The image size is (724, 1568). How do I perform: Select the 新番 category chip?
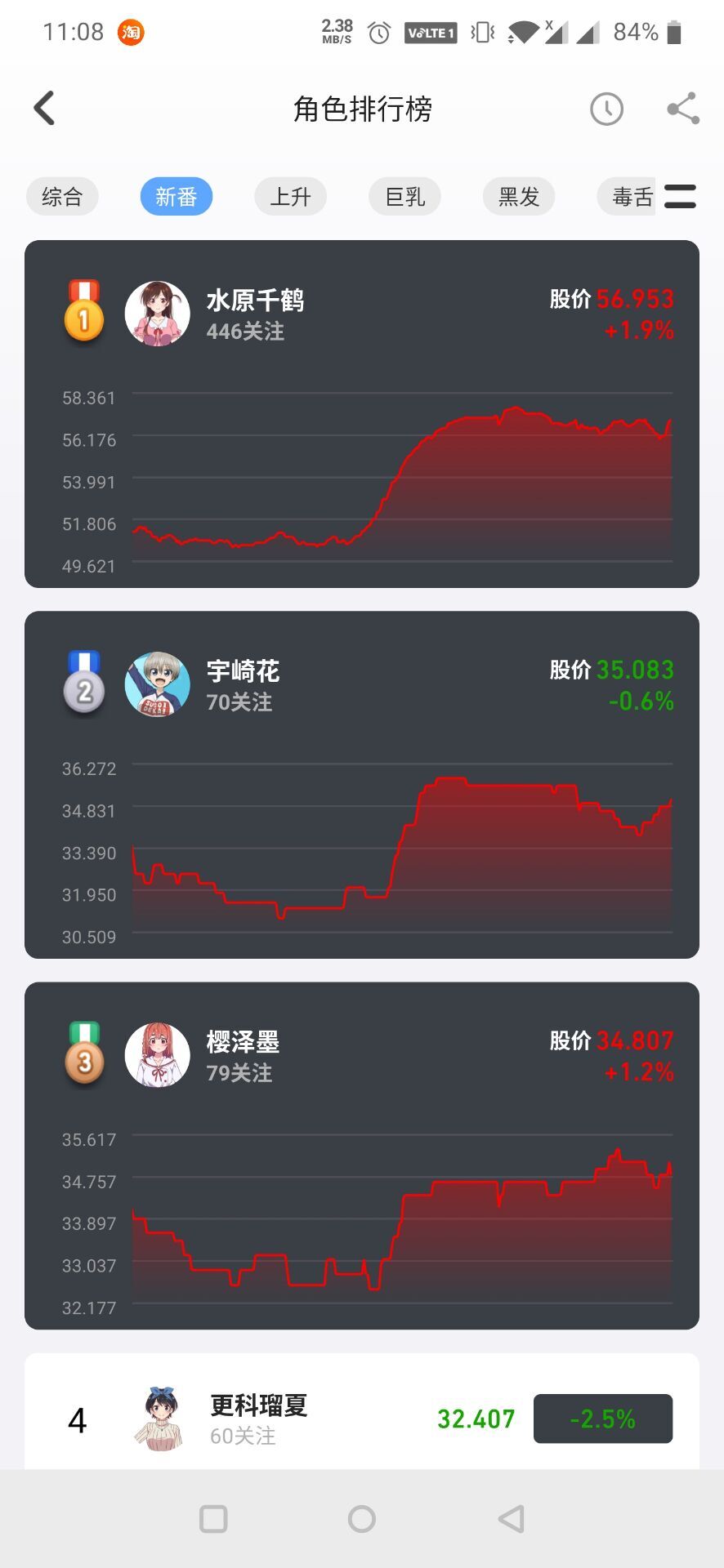[x=177, y=197]
